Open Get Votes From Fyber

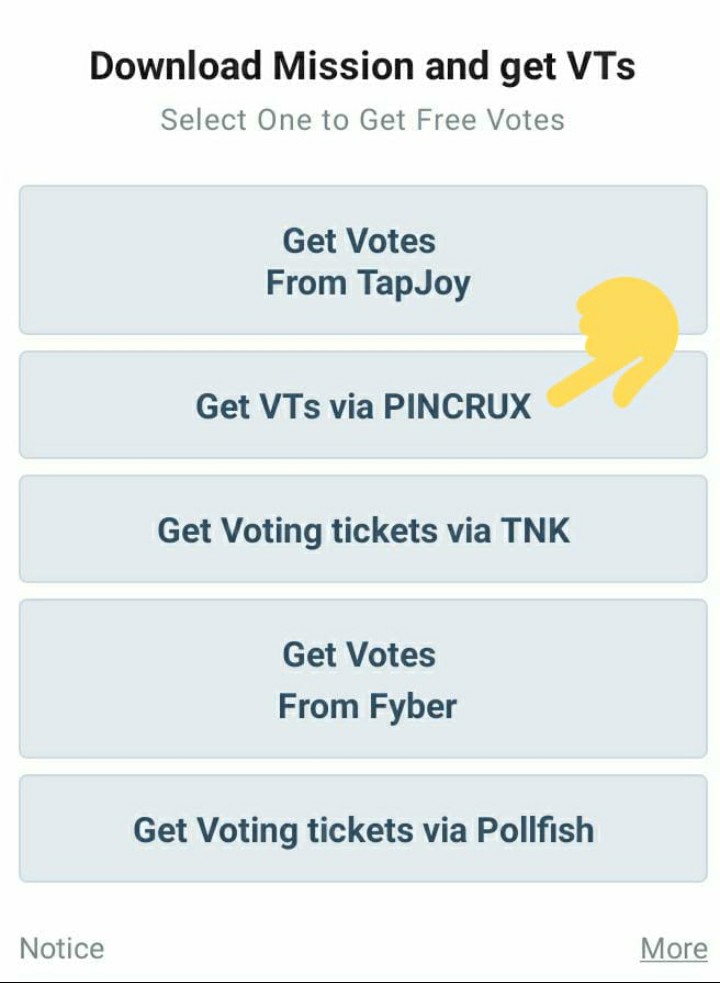pyautogui.click(x=362, y=680)
